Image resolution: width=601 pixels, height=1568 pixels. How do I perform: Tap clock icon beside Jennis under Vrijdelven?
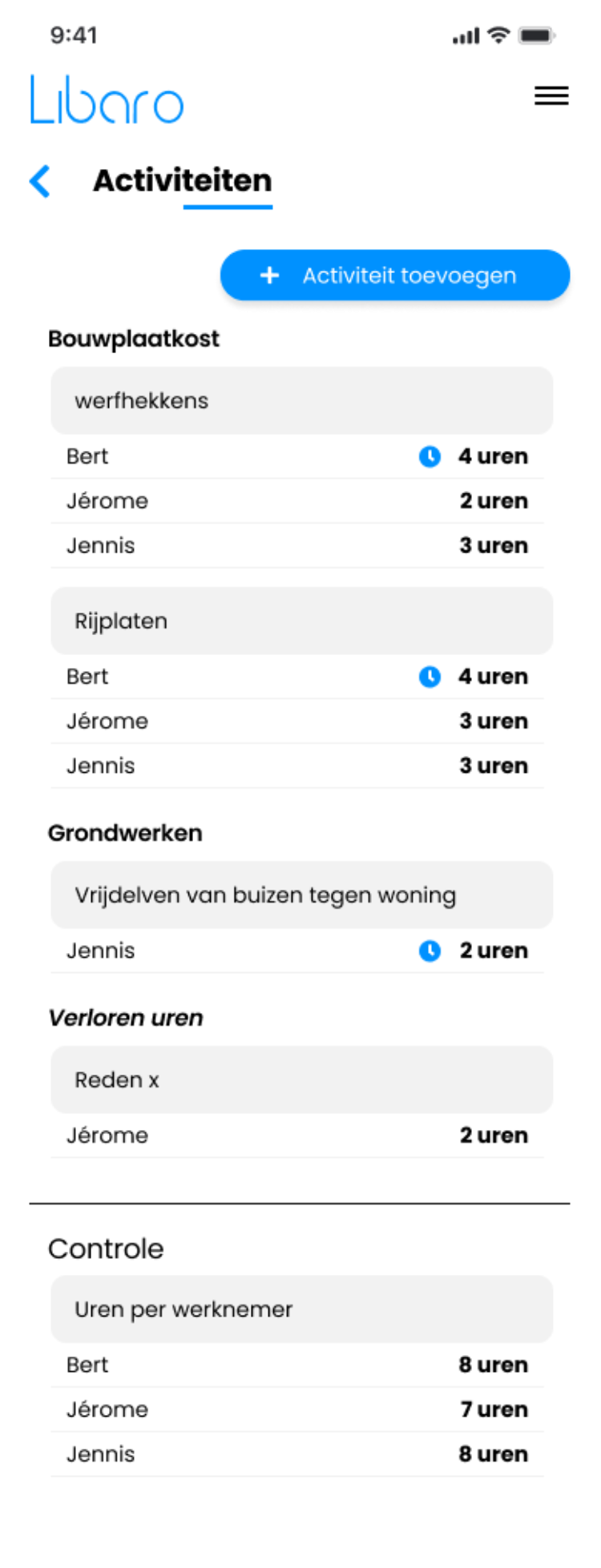pos(430,951)
